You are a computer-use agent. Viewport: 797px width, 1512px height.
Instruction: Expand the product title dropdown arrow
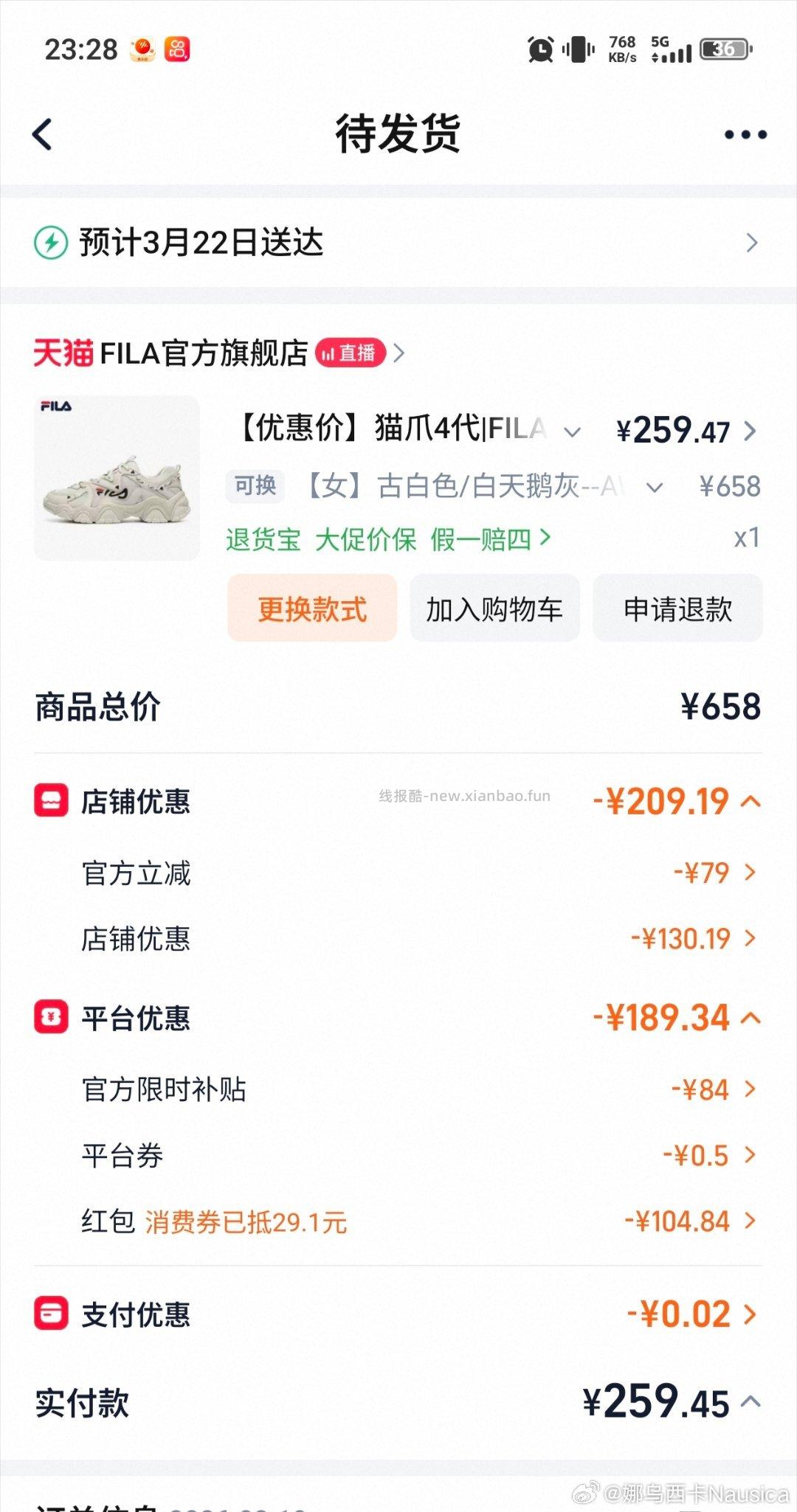click(x=574, y=431)
